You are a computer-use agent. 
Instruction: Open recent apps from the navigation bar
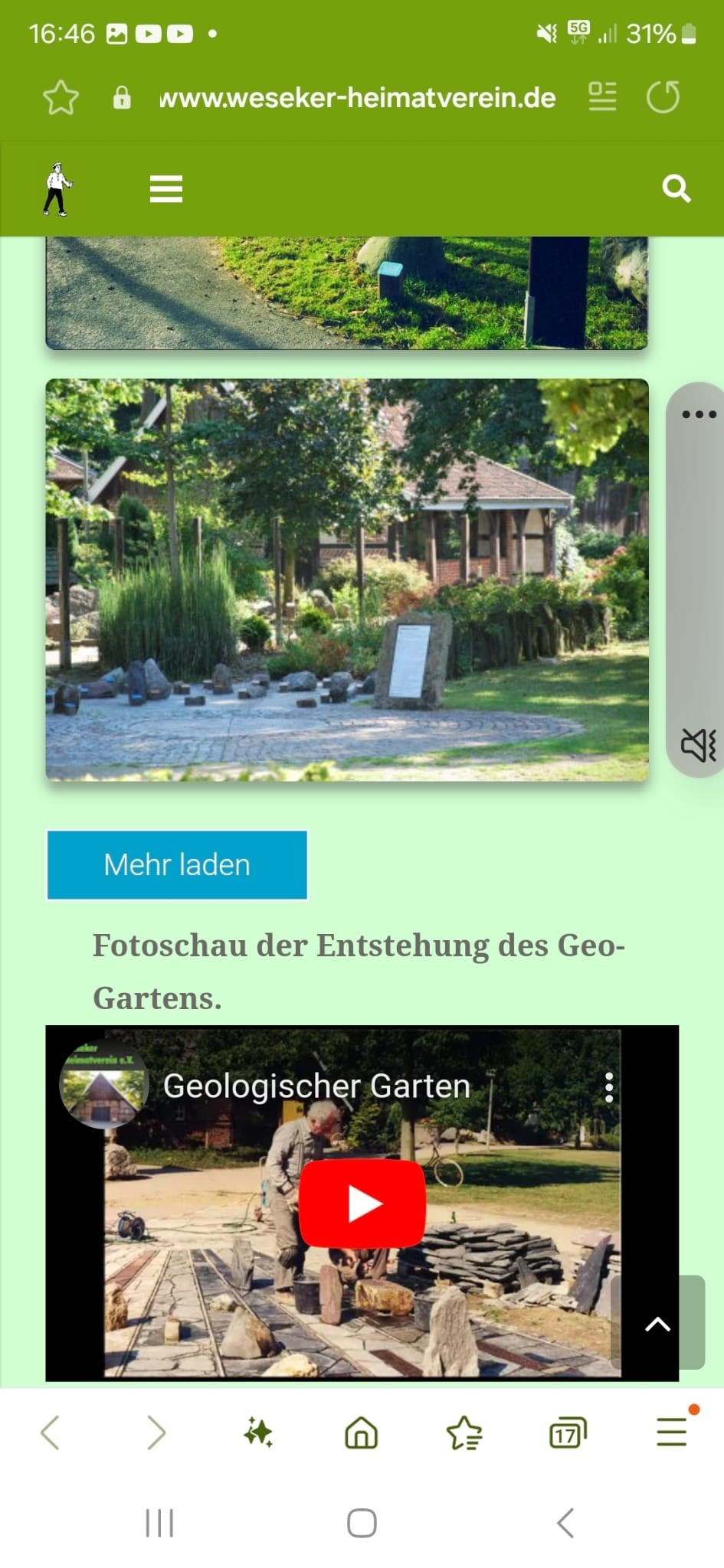point(159,1523)
